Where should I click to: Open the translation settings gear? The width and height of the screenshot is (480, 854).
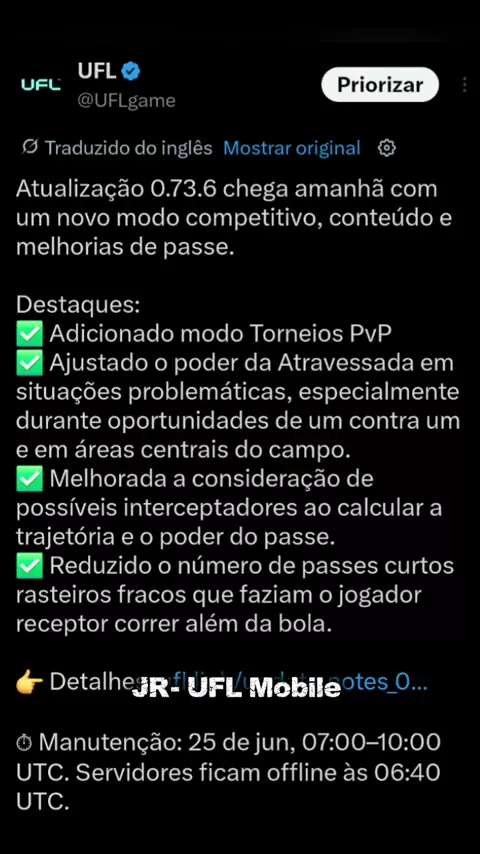(387, 148)
